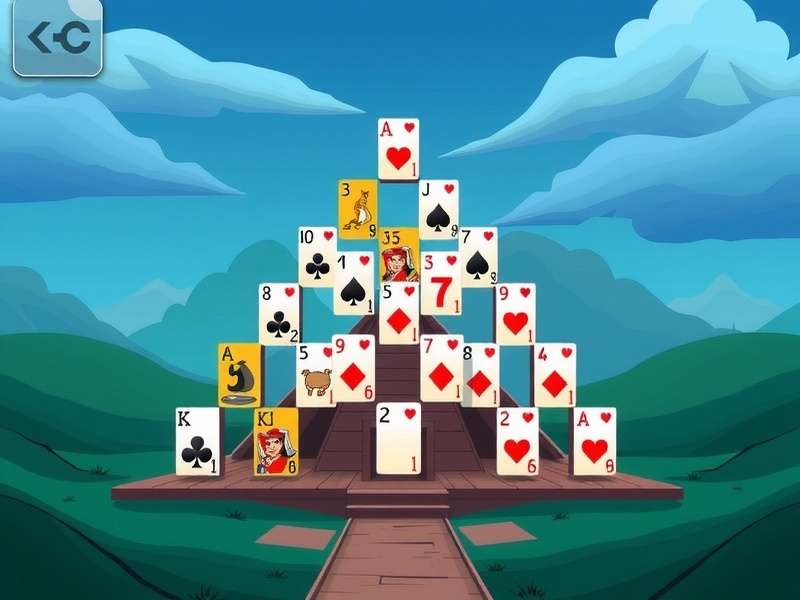
Task: Tap the Jack of spades card
Action: [x=438, y=209]
